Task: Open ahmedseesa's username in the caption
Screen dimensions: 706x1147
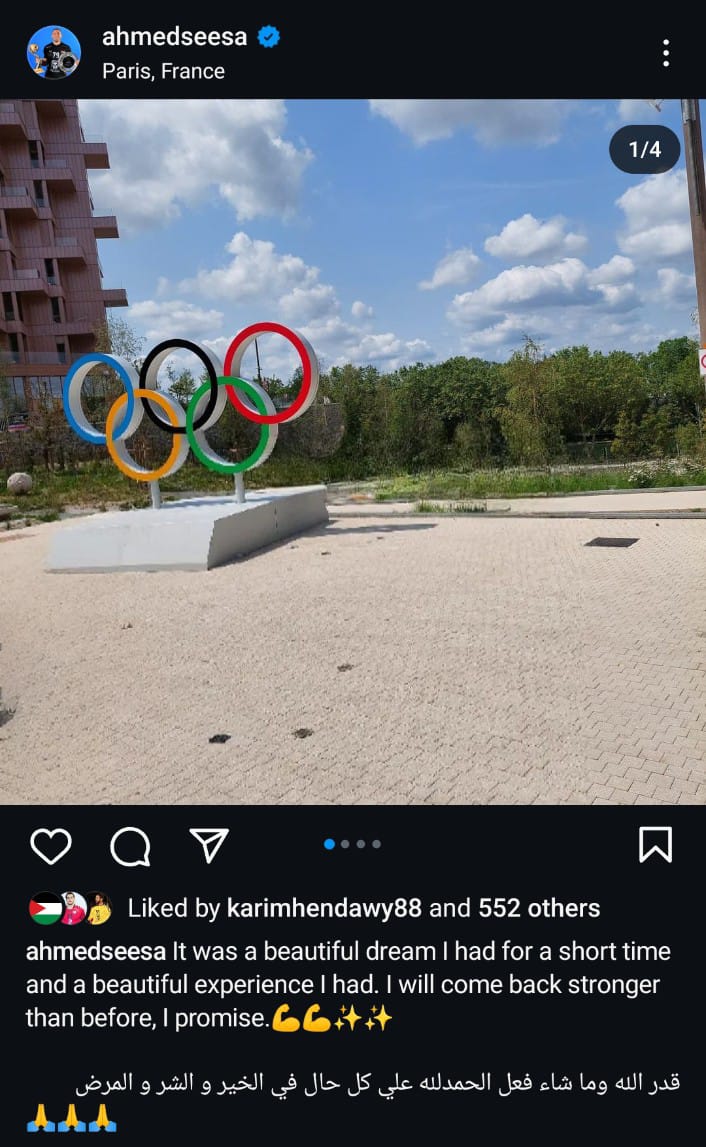Action: [x=96, y=951]
